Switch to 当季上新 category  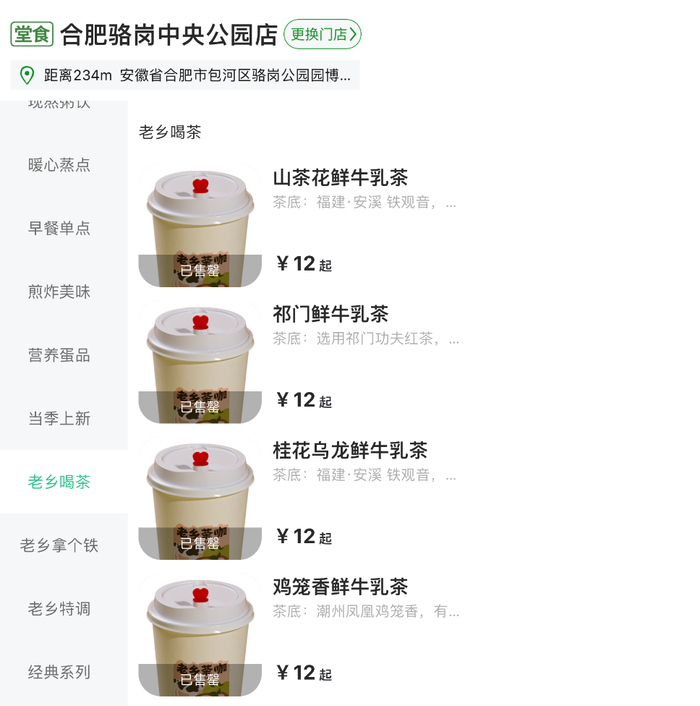[x=59, y=419]
